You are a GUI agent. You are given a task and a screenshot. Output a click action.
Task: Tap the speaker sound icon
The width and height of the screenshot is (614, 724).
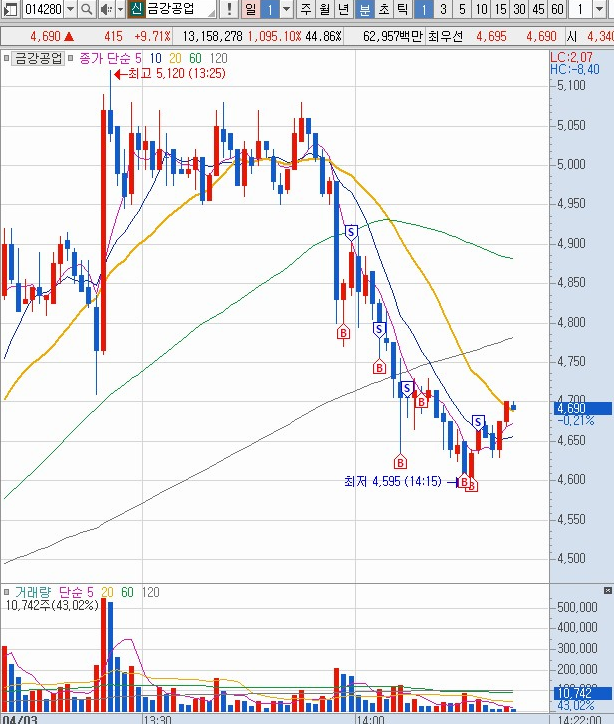(x=106, y=9)
